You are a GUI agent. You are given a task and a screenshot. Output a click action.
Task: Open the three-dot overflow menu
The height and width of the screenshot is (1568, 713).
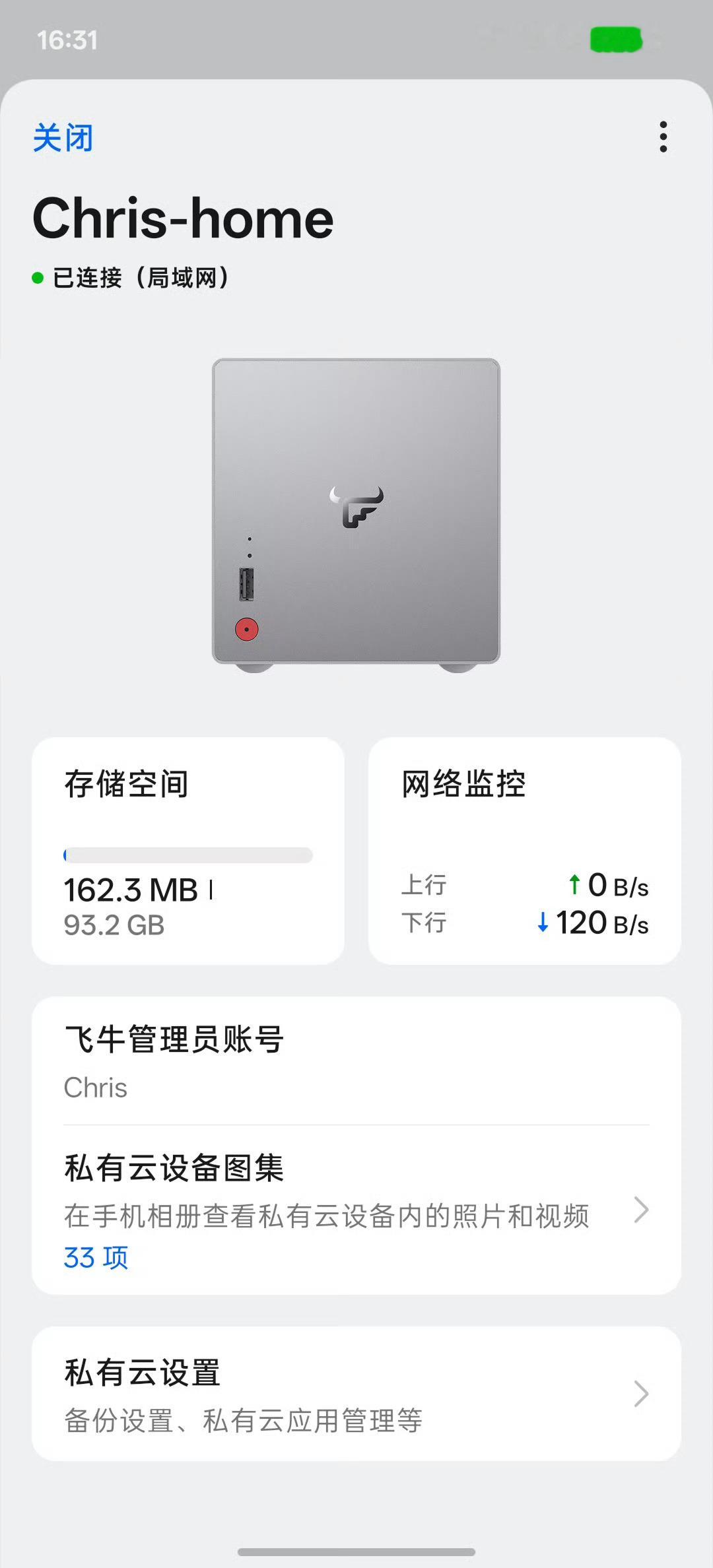[x=662, y=138]
